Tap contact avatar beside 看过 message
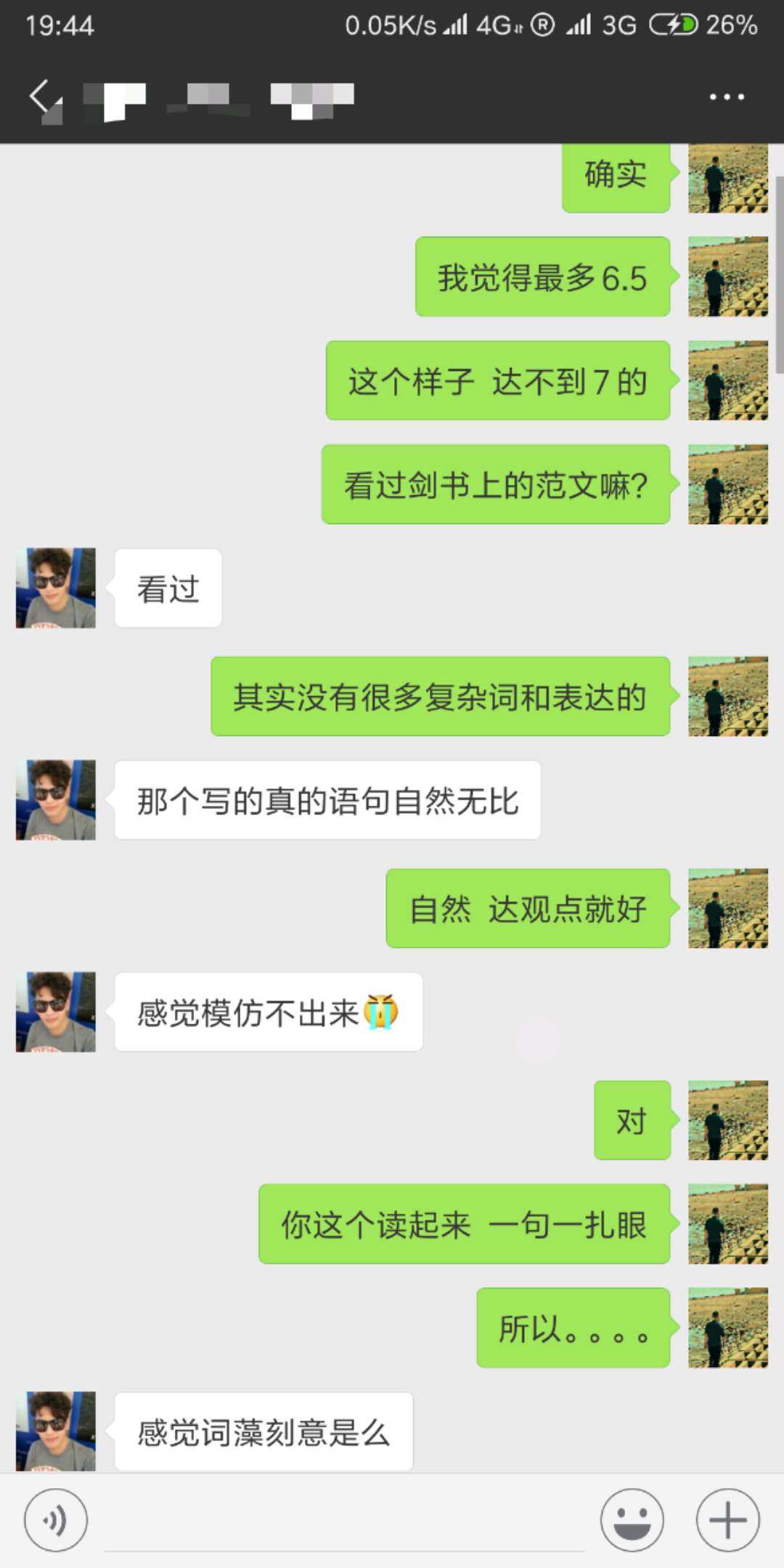 [56, 587]
